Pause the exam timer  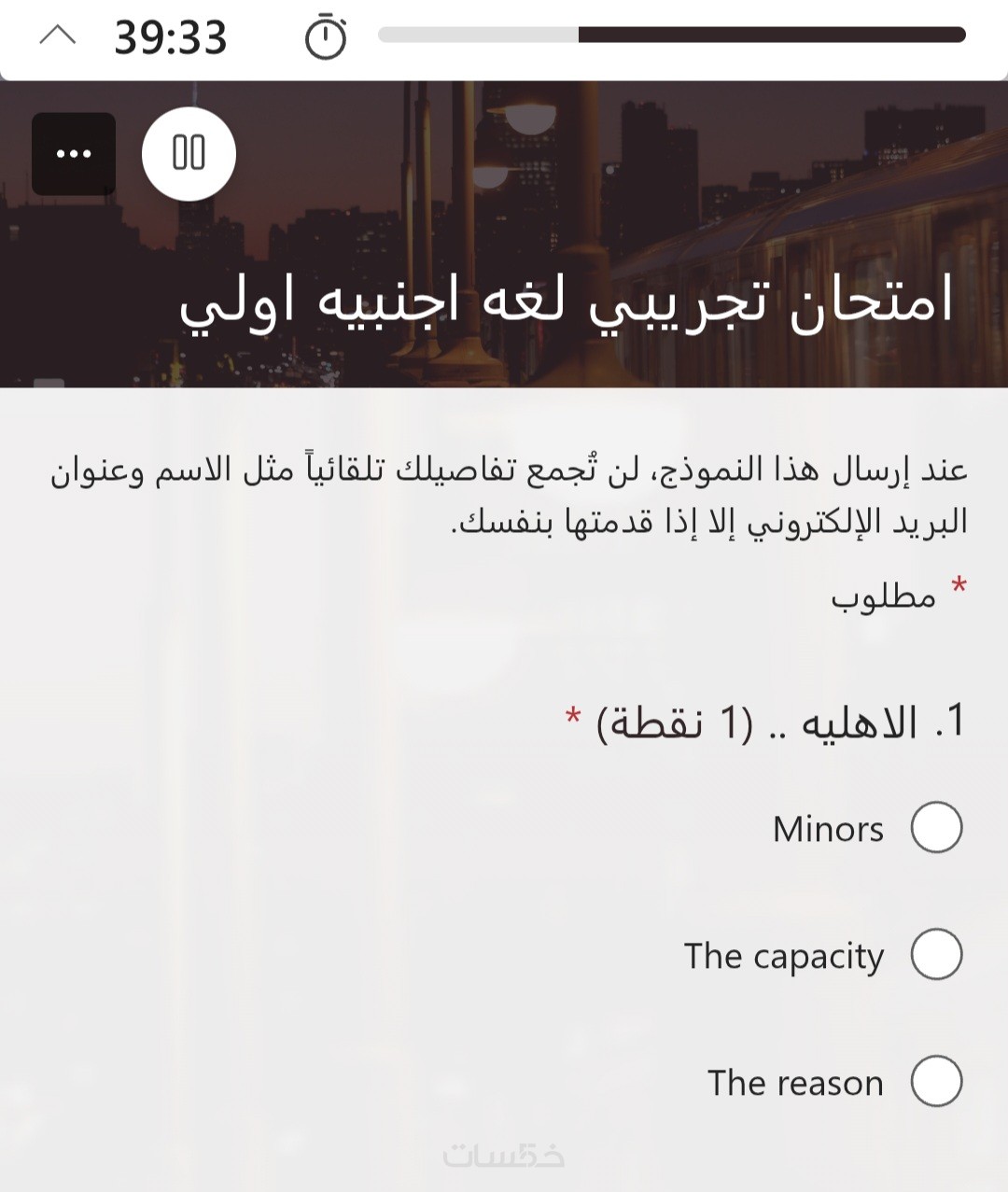click(x=189, y=153)
